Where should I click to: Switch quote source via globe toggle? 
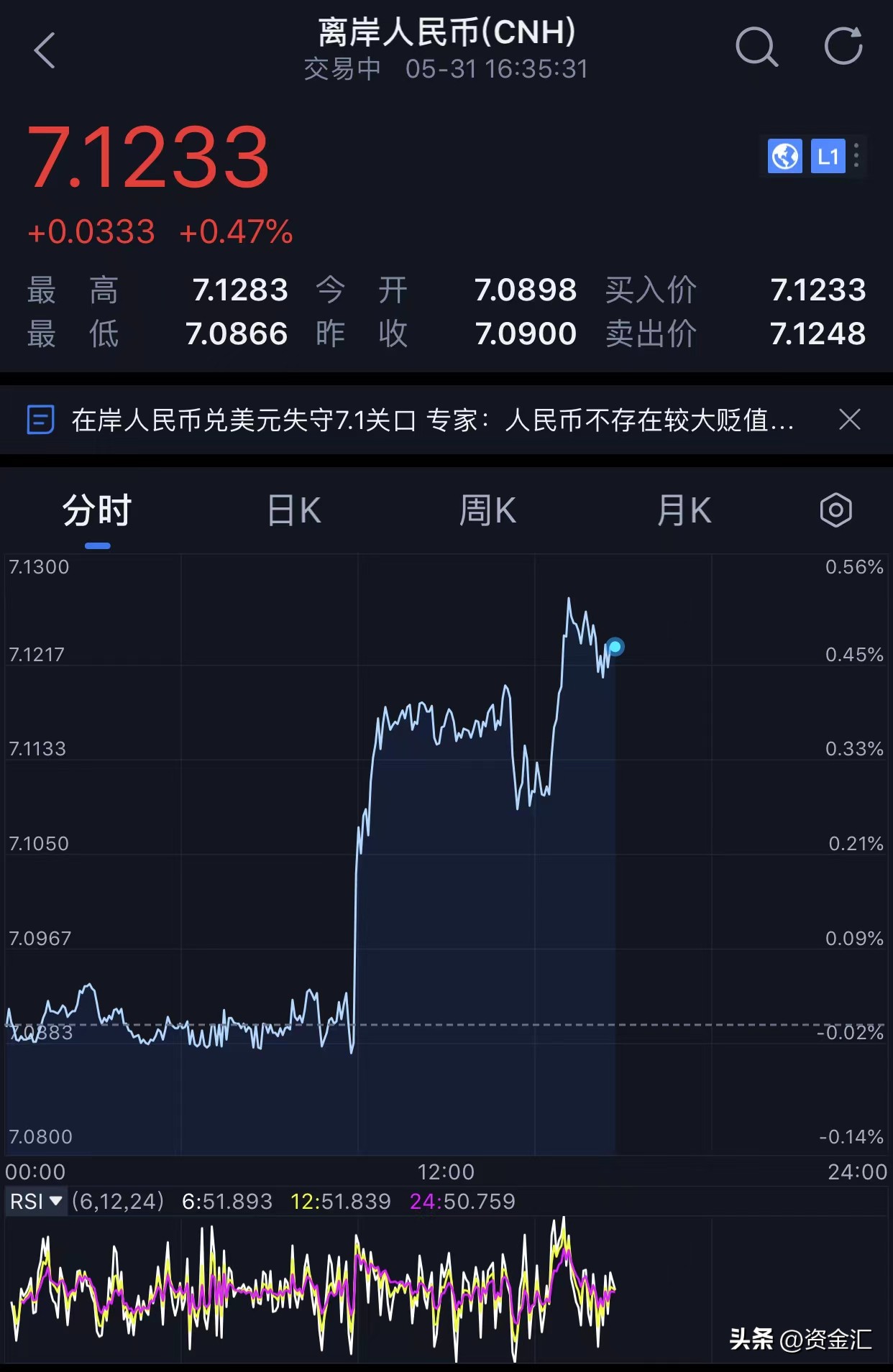click(784, 157)
